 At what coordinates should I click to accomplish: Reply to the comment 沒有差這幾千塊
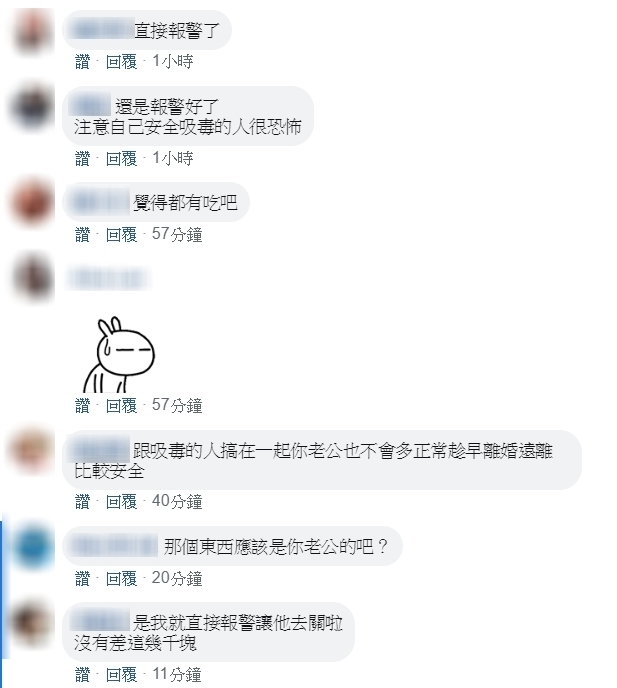(121, 675)
